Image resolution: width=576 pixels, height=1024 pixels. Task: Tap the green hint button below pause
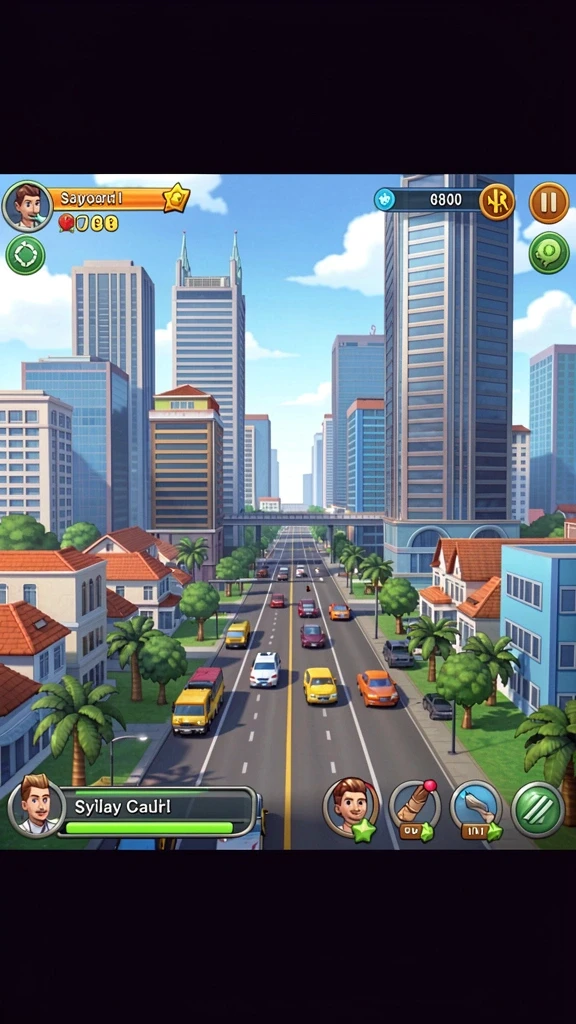(x=549, y=253)
